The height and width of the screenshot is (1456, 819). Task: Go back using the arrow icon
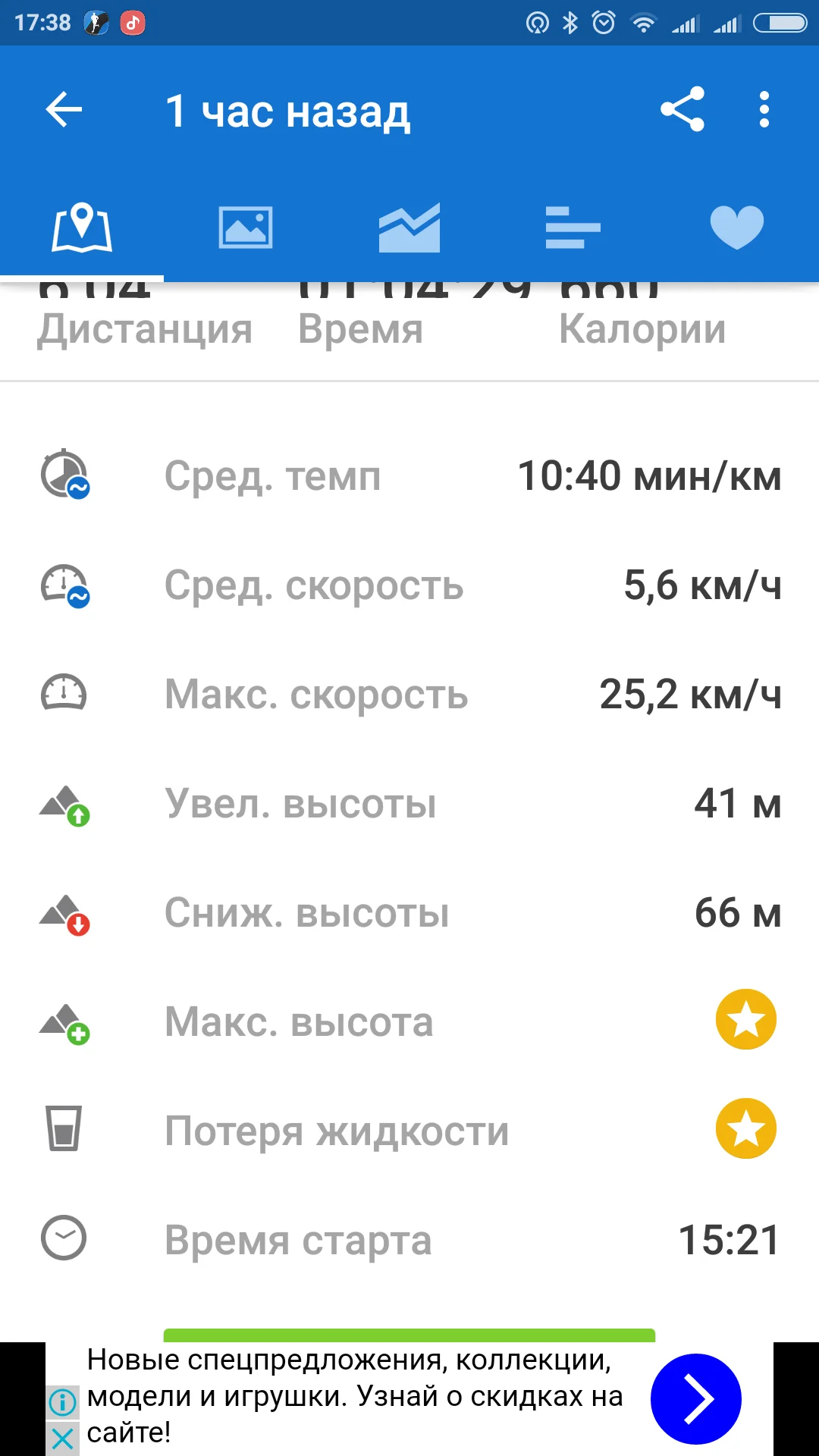coord(64,110)
